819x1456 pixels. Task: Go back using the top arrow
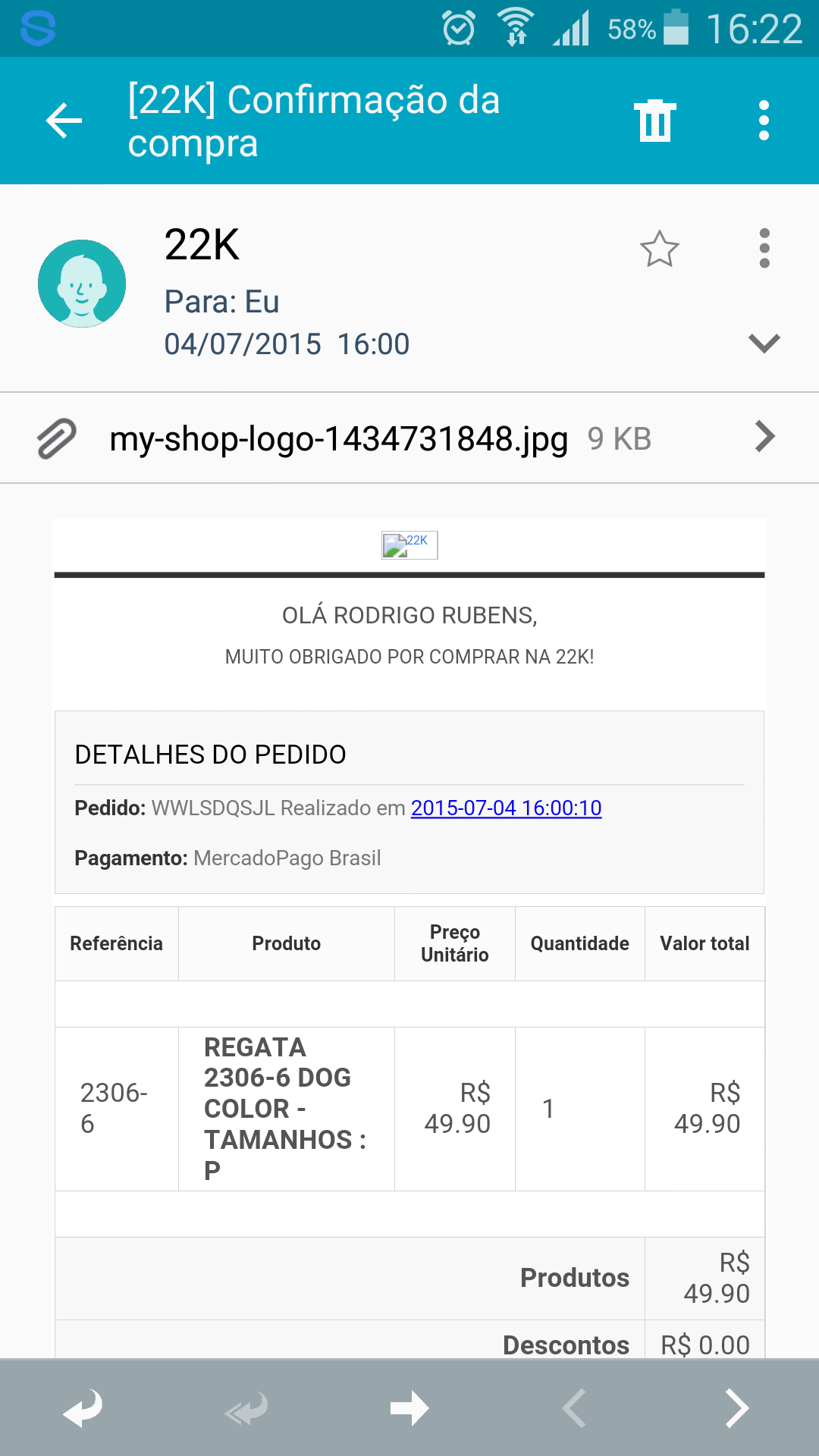click(x=64, y=121)
